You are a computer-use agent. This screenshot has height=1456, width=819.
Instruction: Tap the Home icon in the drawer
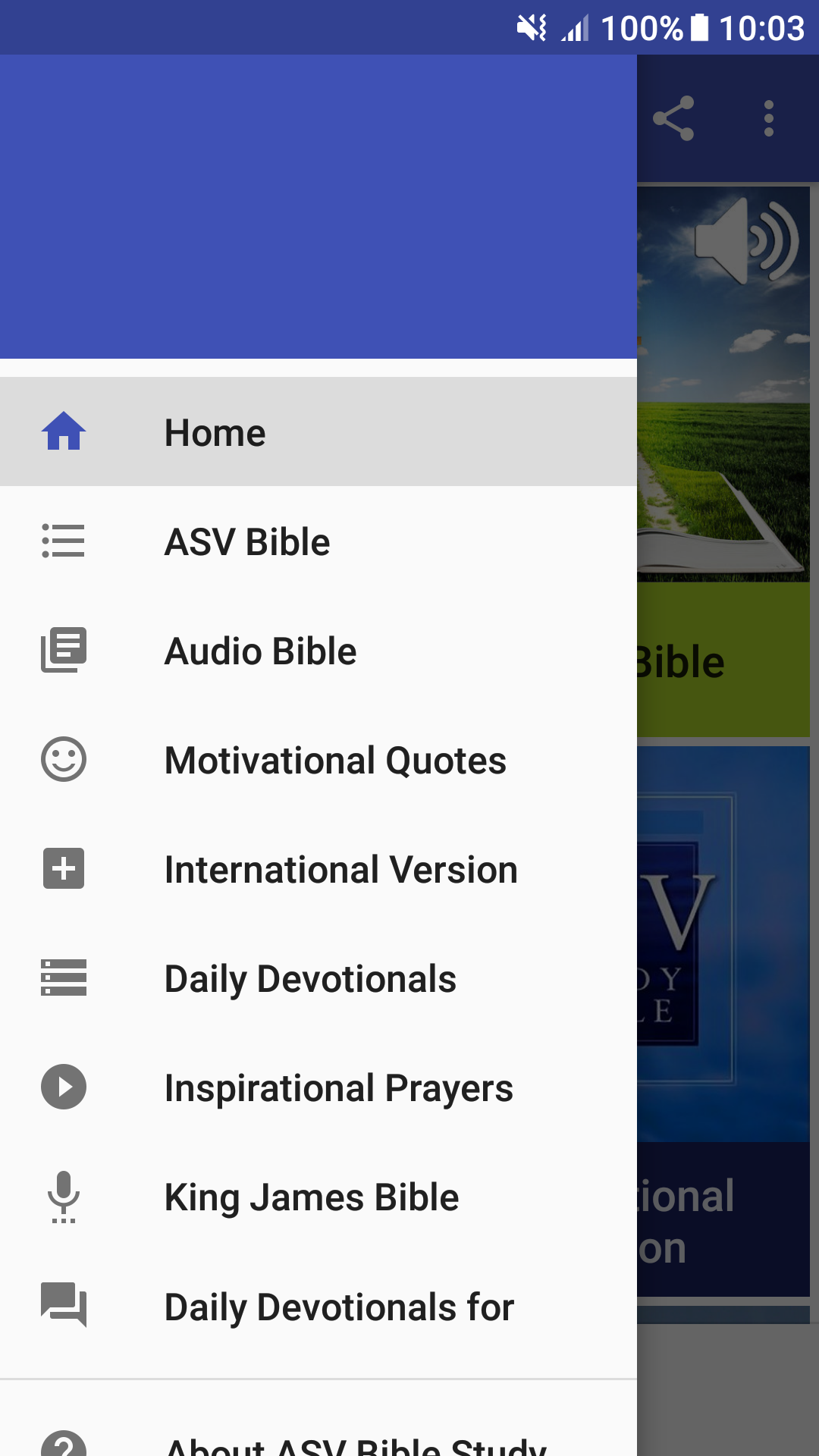(x=64, y=431)
